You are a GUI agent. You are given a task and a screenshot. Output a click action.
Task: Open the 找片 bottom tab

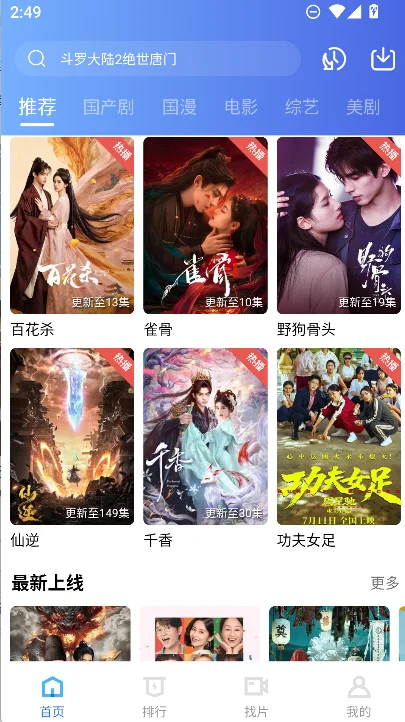click(256, 697)
